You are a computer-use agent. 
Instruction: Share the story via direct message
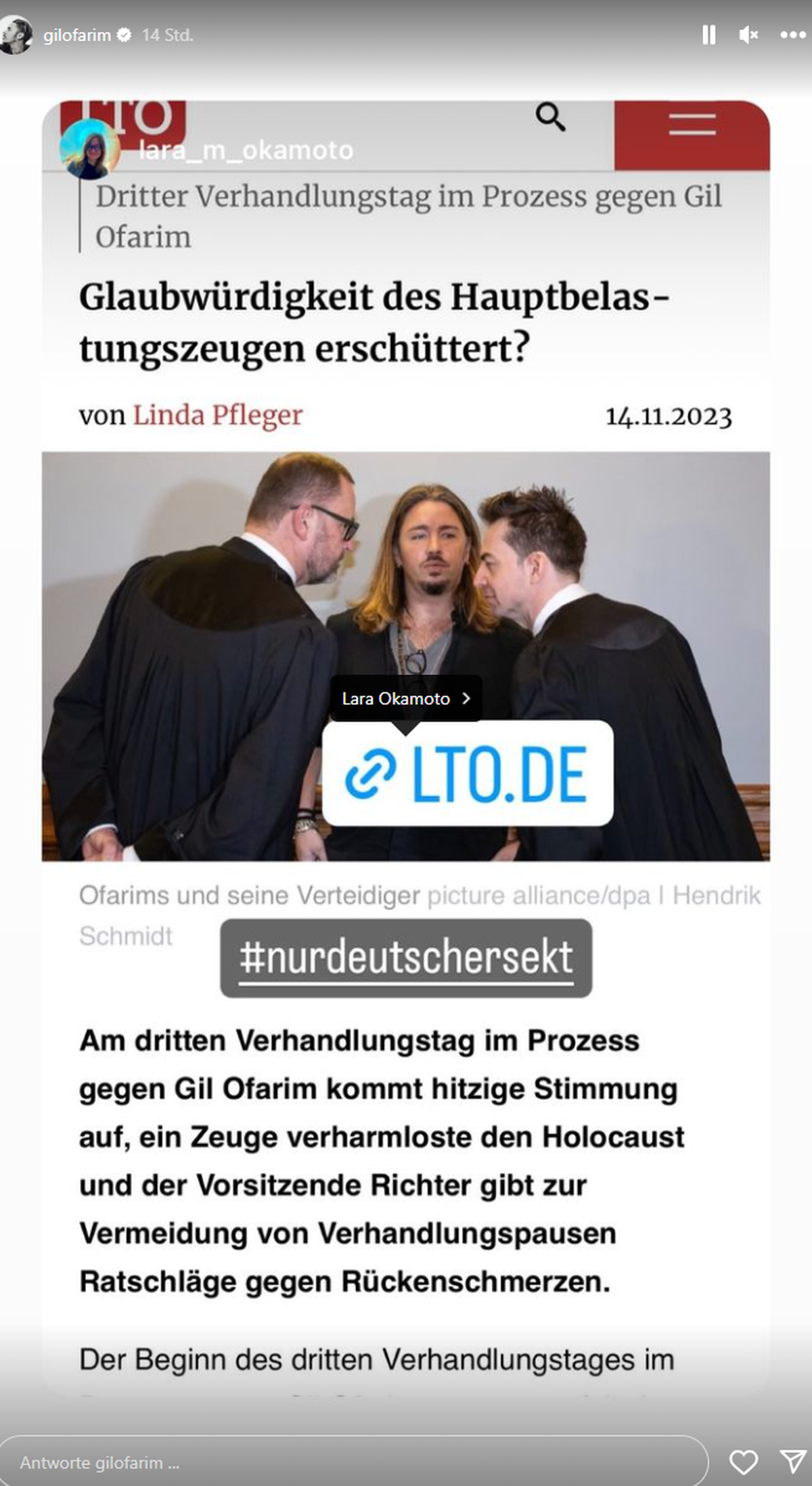point(792,1462)
